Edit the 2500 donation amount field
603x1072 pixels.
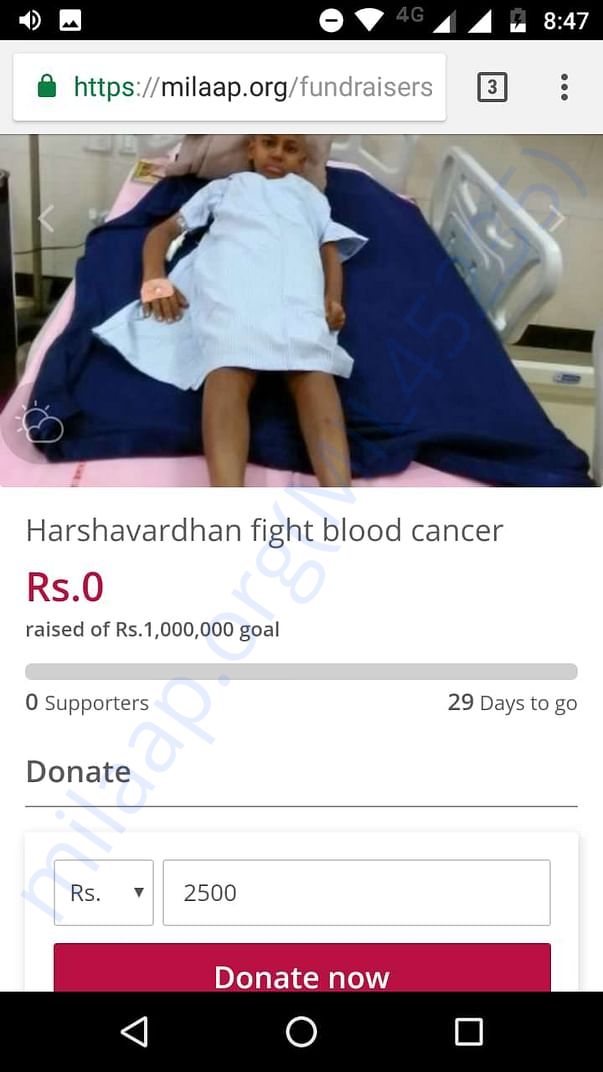tap(356, 892)
